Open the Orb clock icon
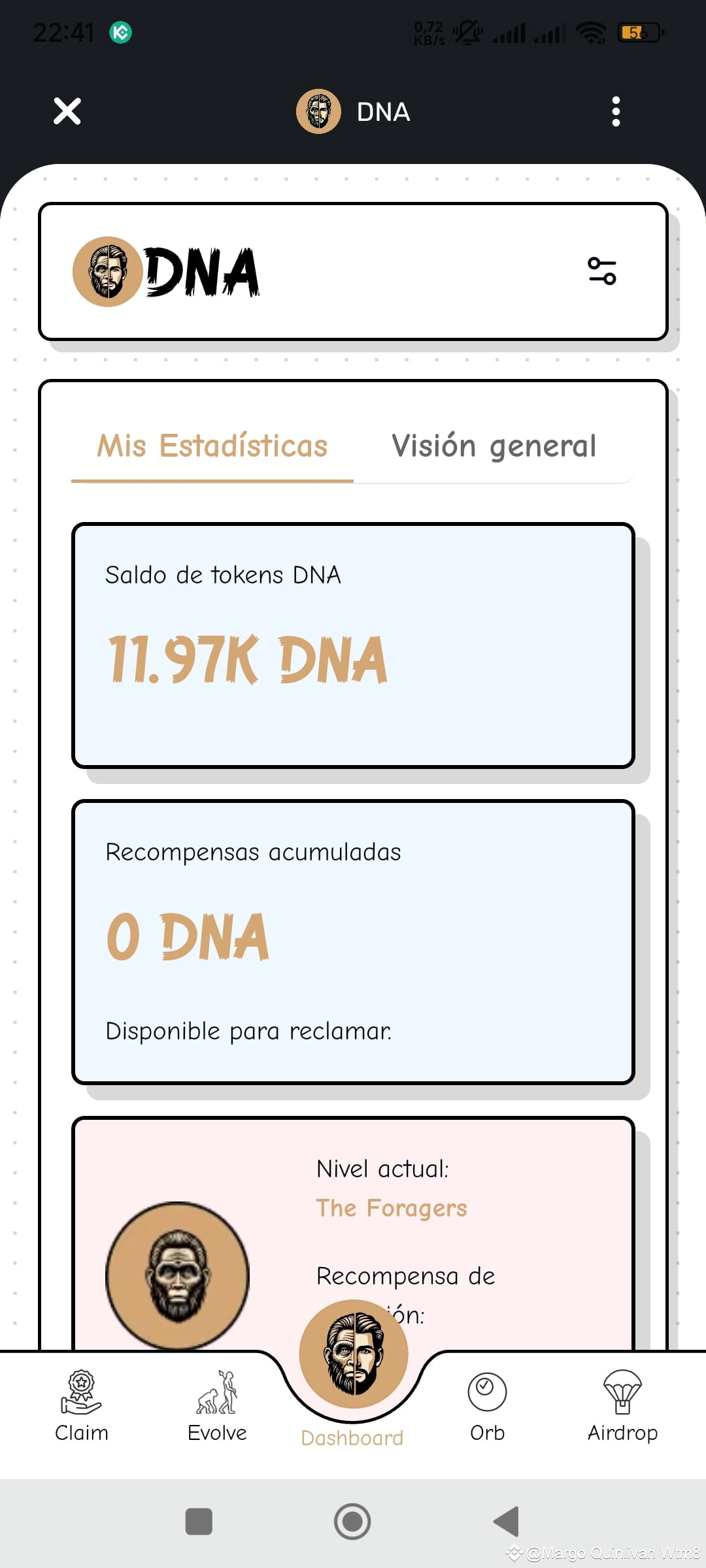This screenshot has width=706, height=1568. click(x=486, y=1398)
